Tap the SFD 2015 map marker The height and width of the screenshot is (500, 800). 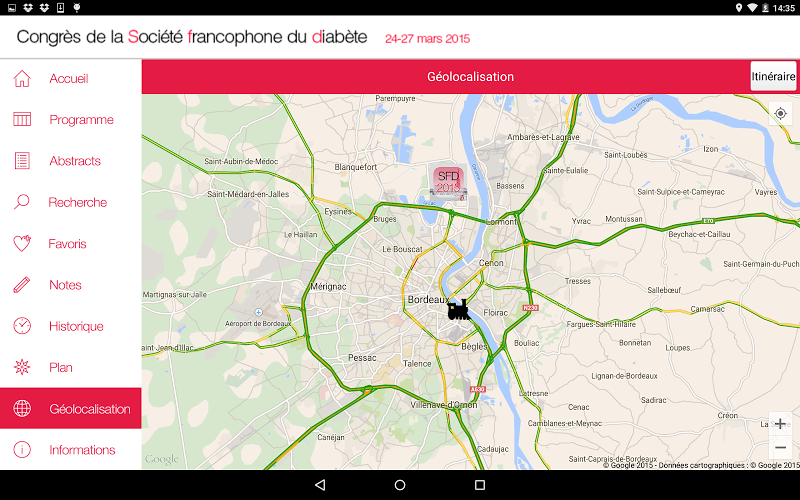448,181
